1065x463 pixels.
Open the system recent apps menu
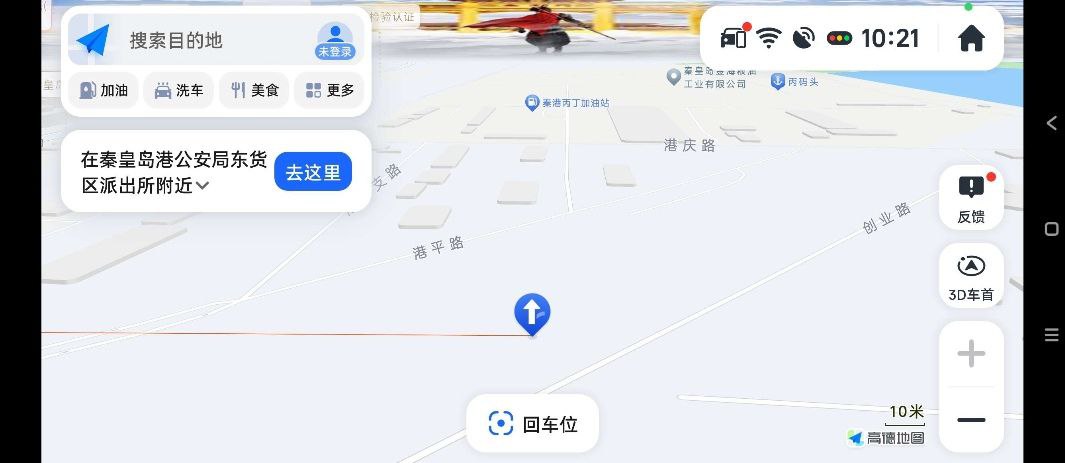(x=1051, y=335)
